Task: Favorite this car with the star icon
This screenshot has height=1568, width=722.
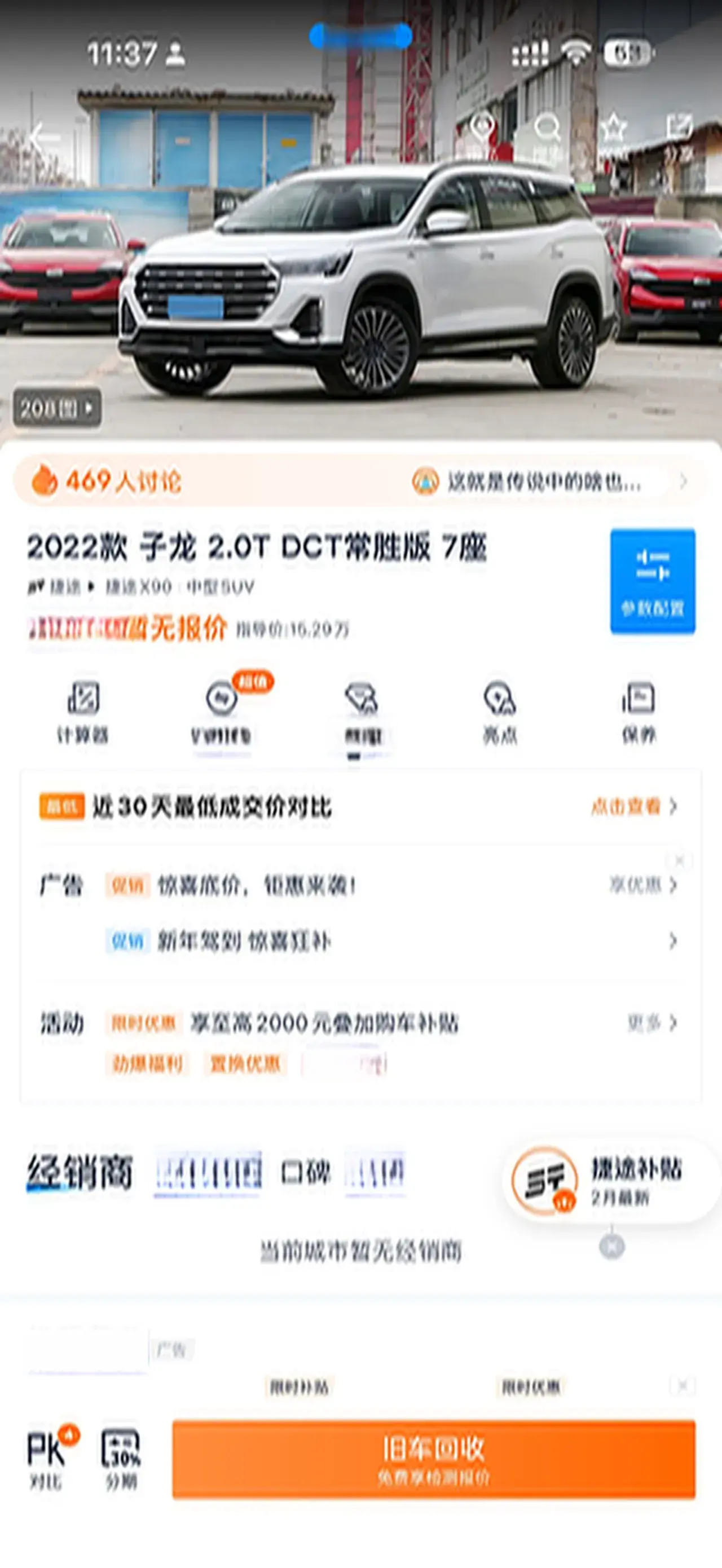Action: coord(613,129)
